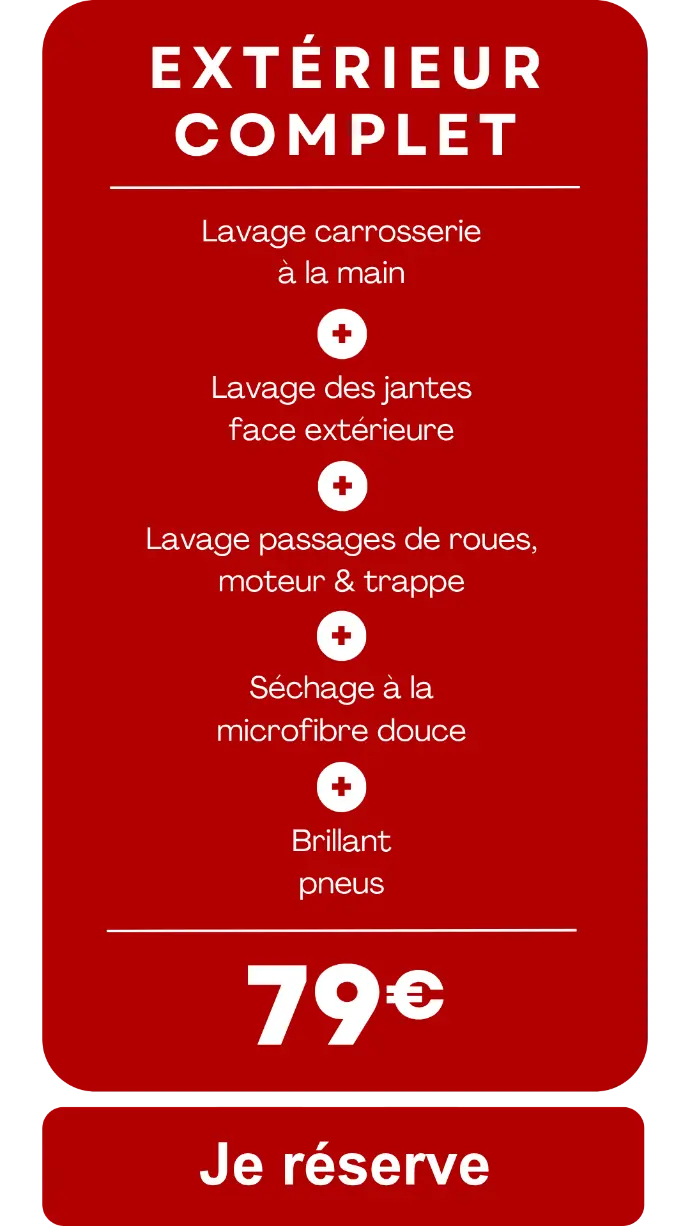Image resolution: width=690 pixels, height=1226 pixels.
Task: Tap the Je réserve button
Action: pos(344,1165)
